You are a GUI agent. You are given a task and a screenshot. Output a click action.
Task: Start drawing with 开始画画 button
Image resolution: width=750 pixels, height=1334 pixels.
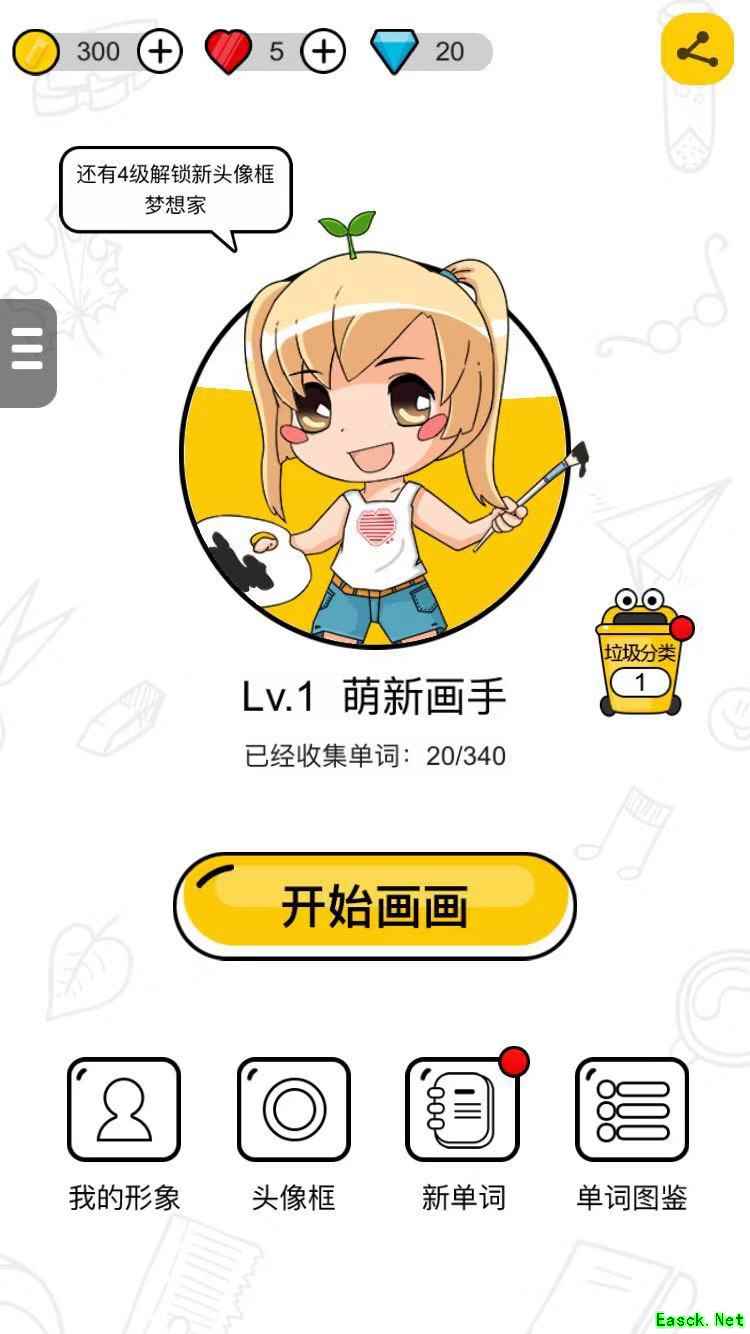(375, 906)
